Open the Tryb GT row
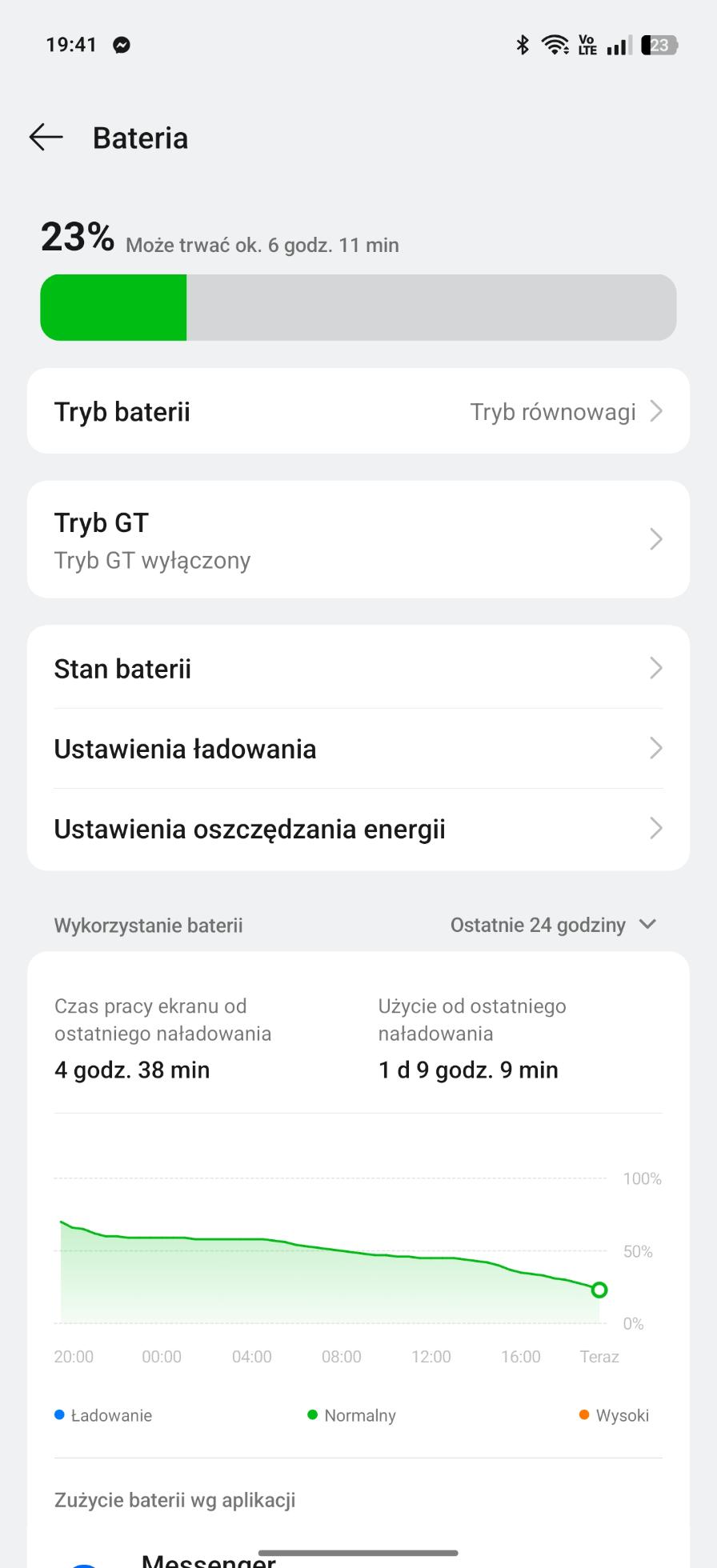 [358, 539]
